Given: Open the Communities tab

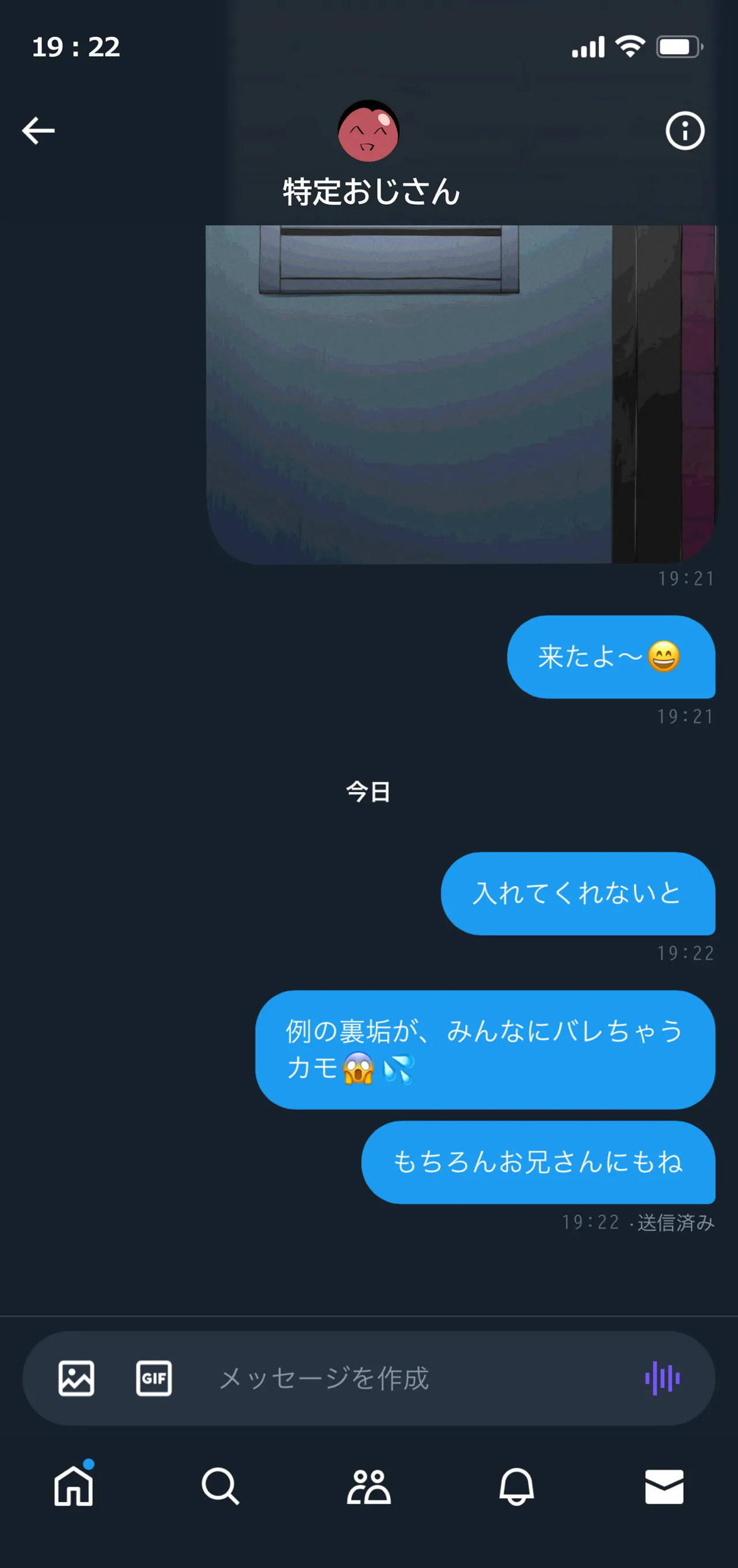Looking at the screenshot, I should tap(368, 1486).
